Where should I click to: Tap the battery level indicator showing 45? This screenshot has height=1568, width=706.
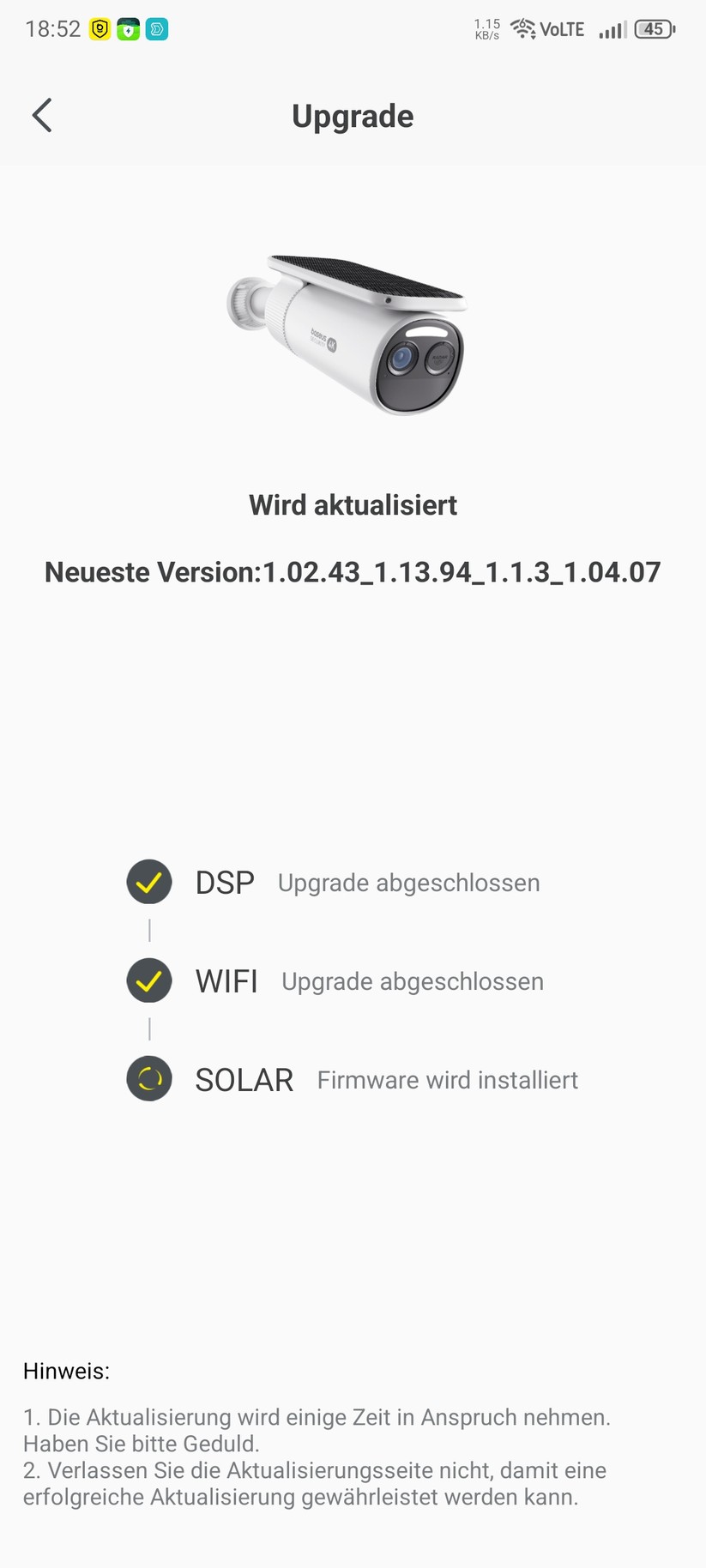[653, 28]
